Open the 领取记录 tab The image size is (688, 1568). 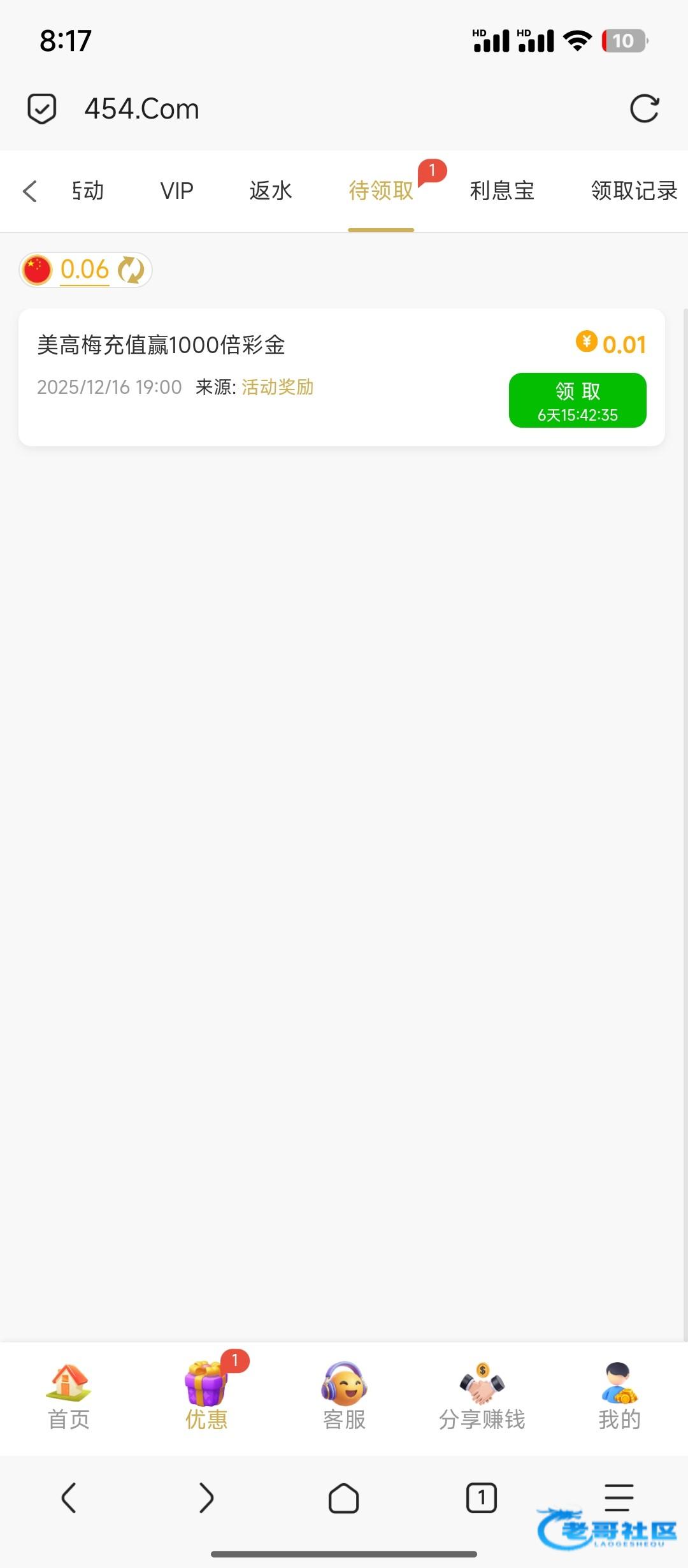(x=633, y=191)
